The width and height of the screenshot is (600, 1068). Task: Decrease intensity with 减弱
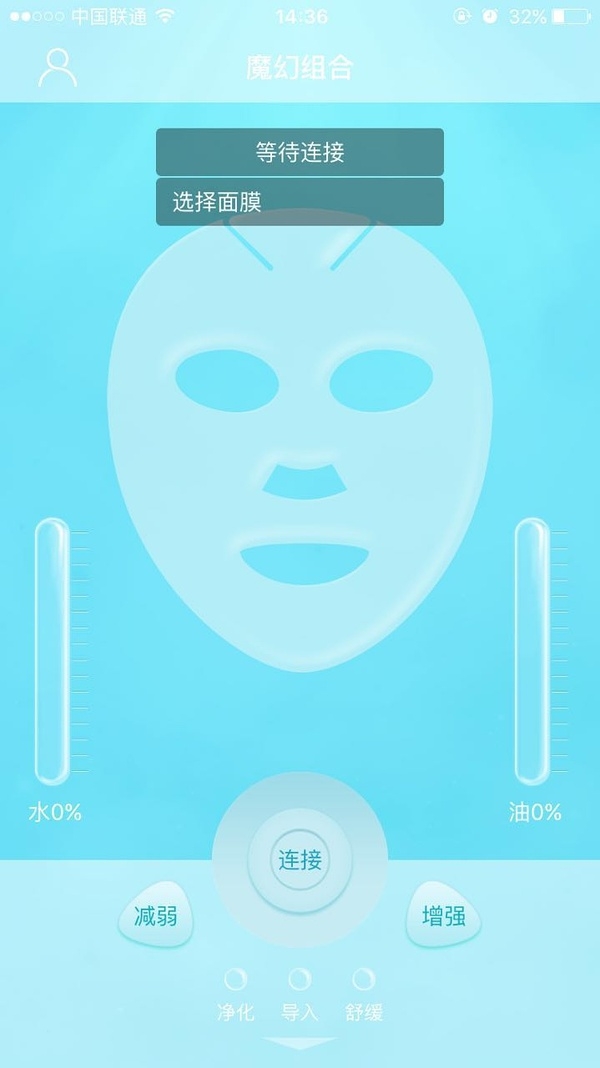coord(155,916)
